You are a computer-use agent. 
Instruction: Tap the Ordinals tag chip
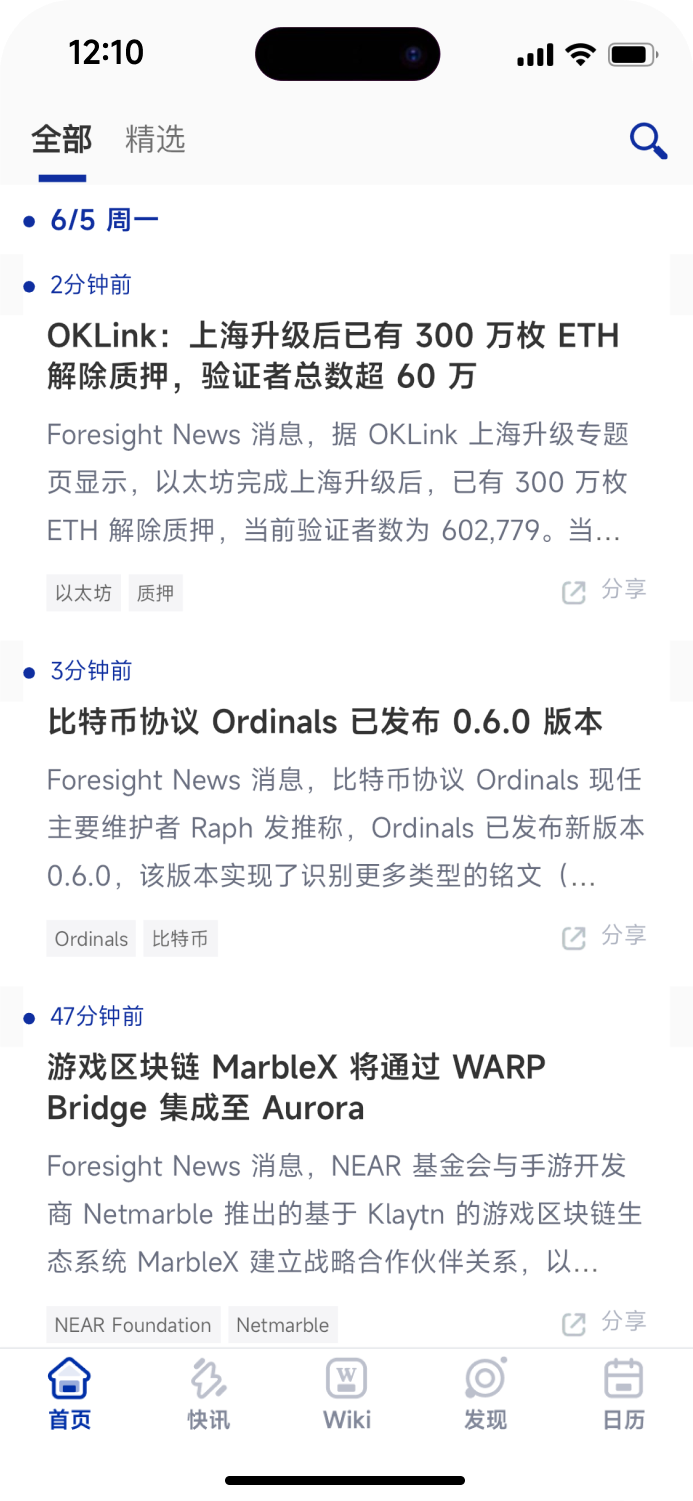coord(91,939)
